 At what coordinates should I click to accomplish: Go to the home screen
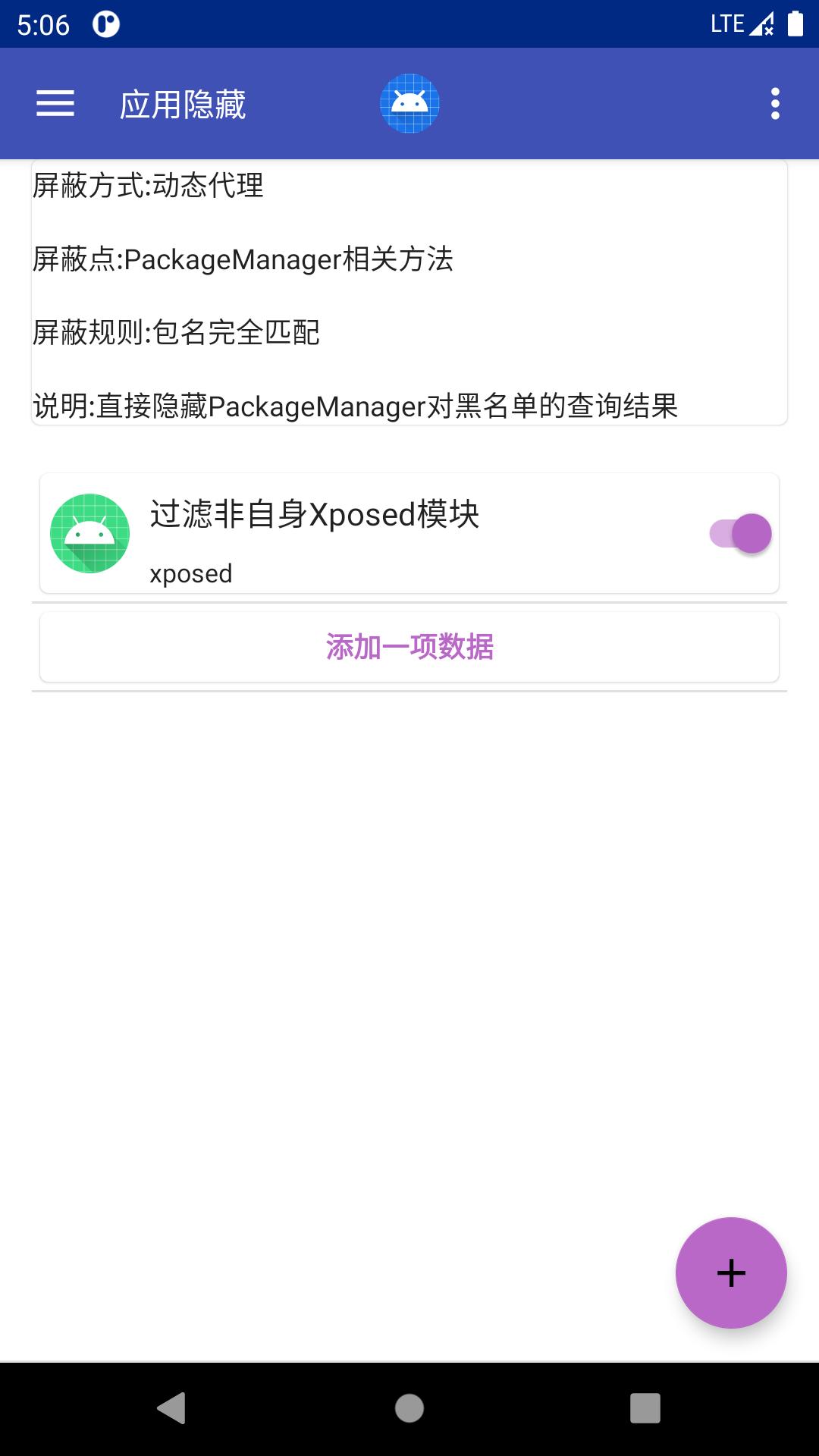click(x=409, y=1408)
